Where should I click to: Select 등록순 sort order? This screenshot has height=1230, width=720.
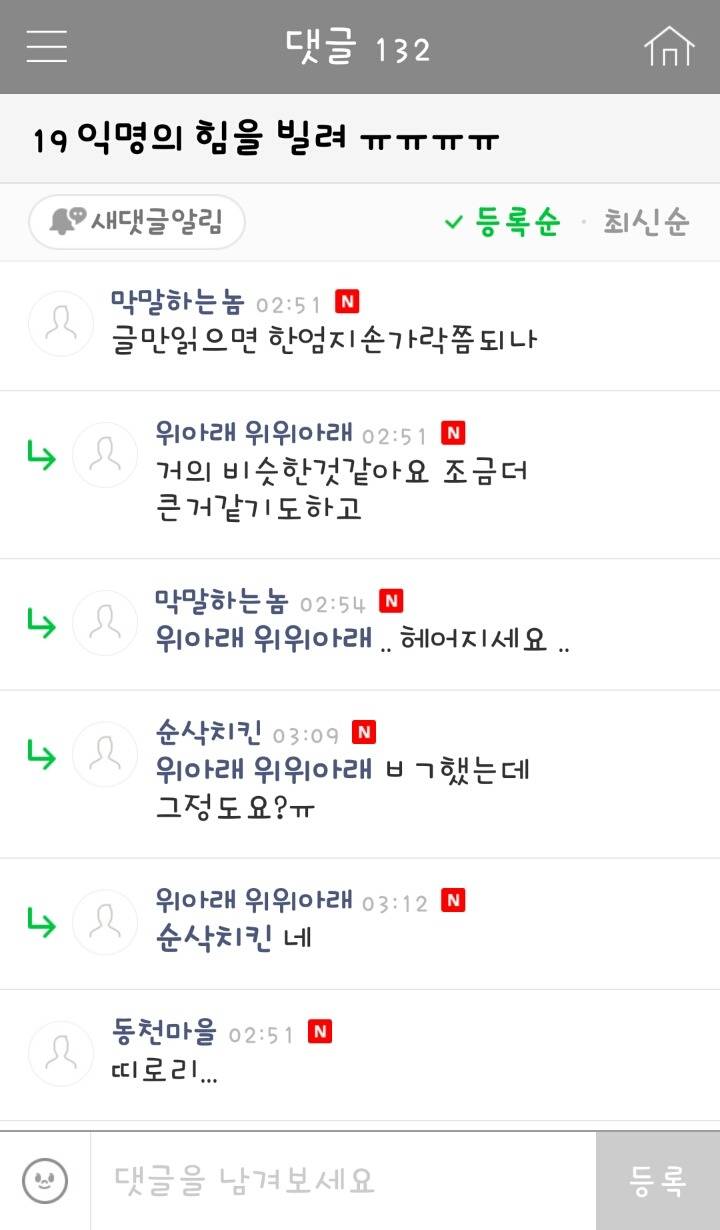[x=513, y=222]
